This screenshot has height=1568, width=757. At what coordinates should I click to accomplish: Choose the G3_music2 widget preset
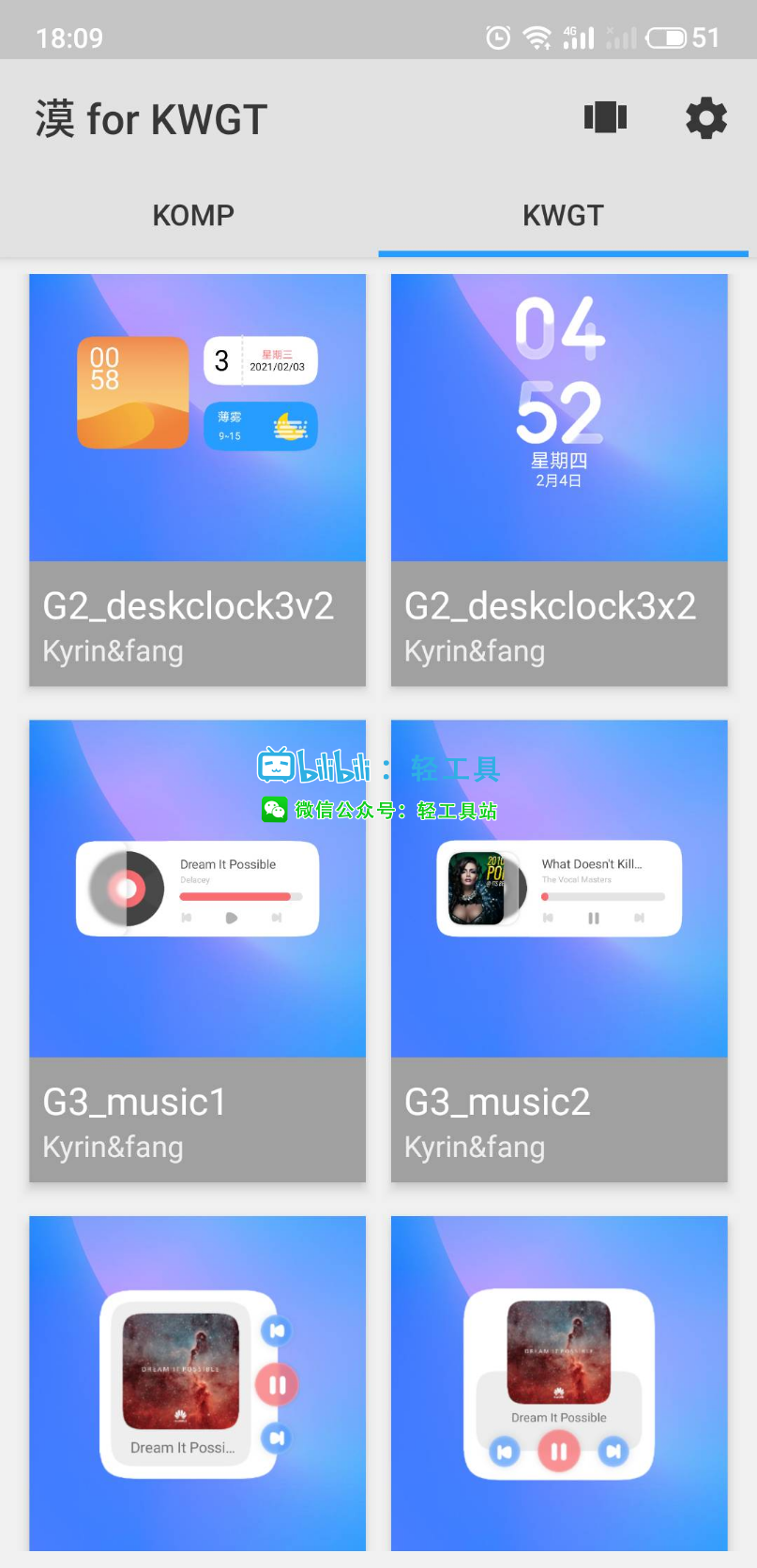pyautogui.click(x=559, y=950)
